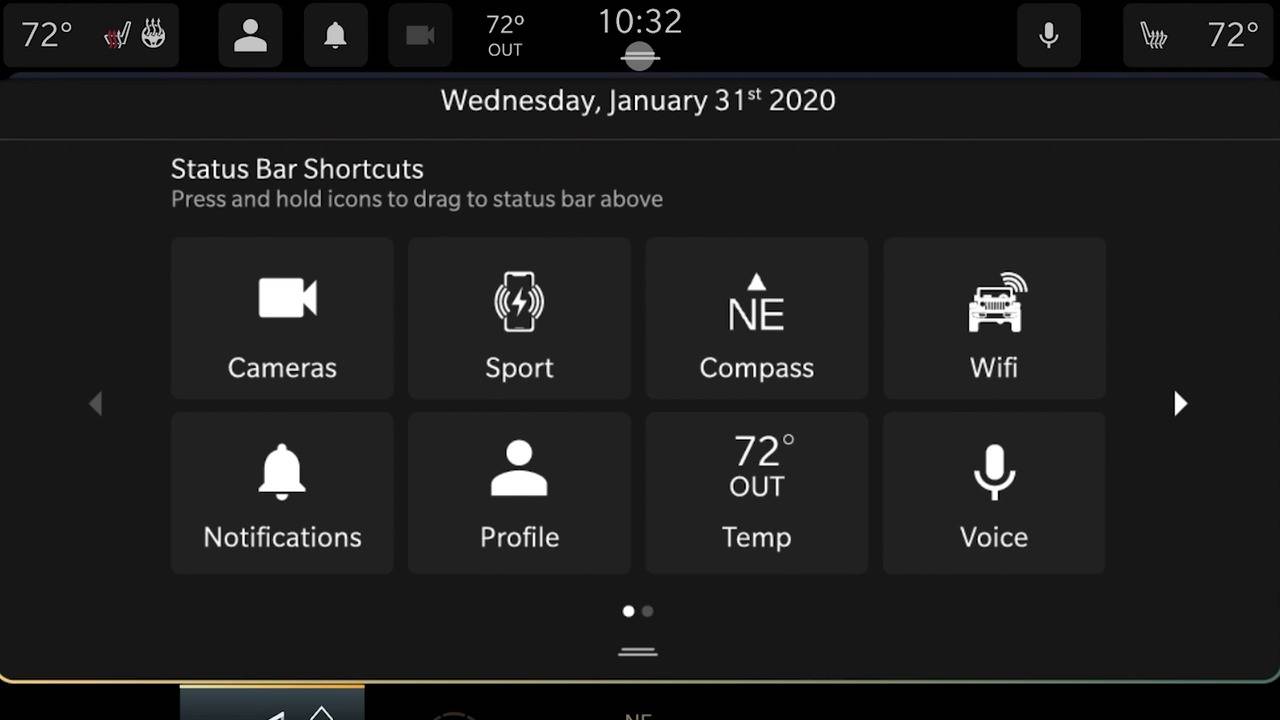Viewport: 1280px width, 720px height.
Task: Go to the next page of shortcuts
Action: click(1180, 403)
